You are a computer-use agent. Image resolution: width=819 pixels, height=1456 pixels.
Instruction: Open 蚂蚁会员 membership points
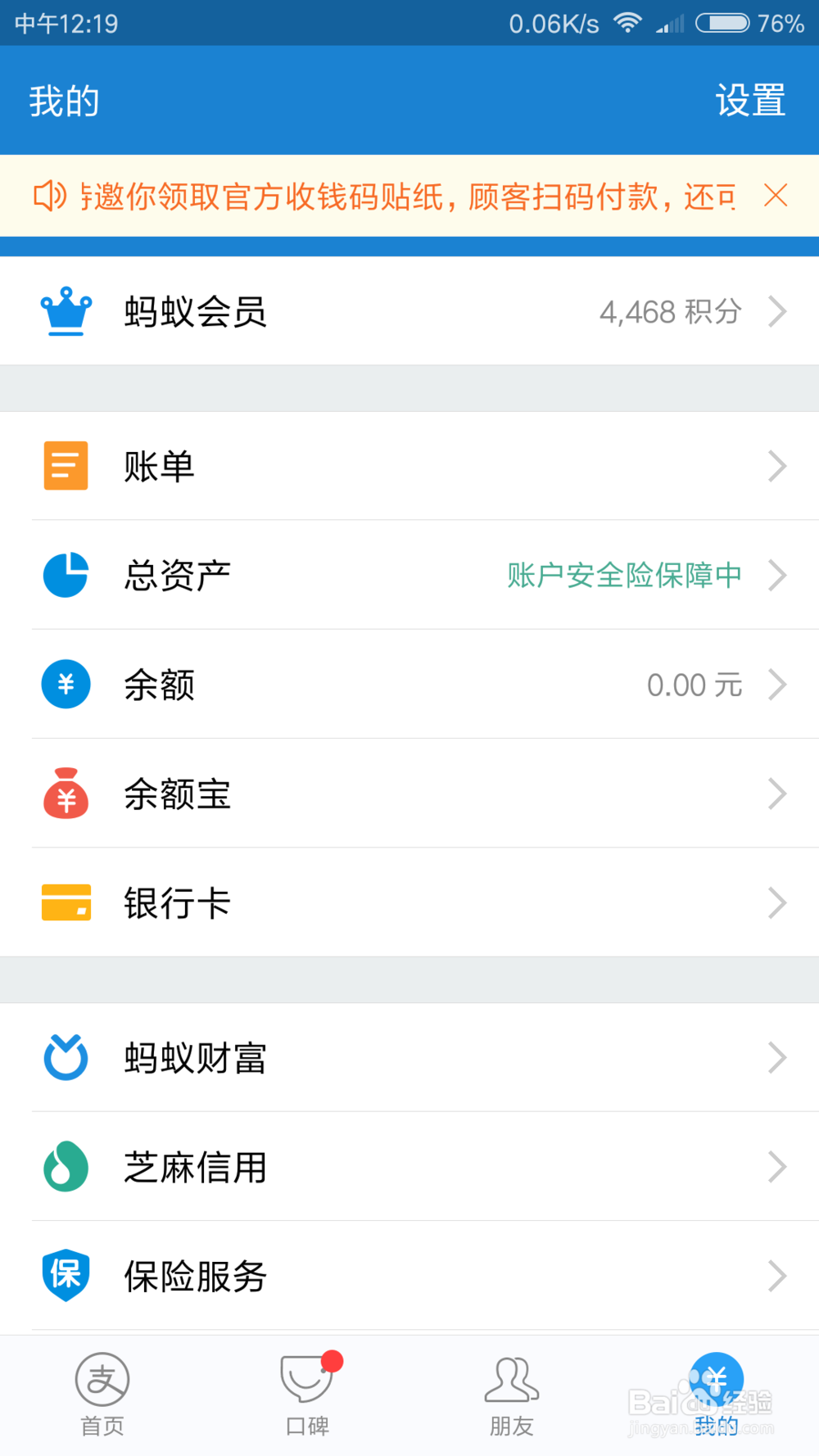(x=409, y=311)
